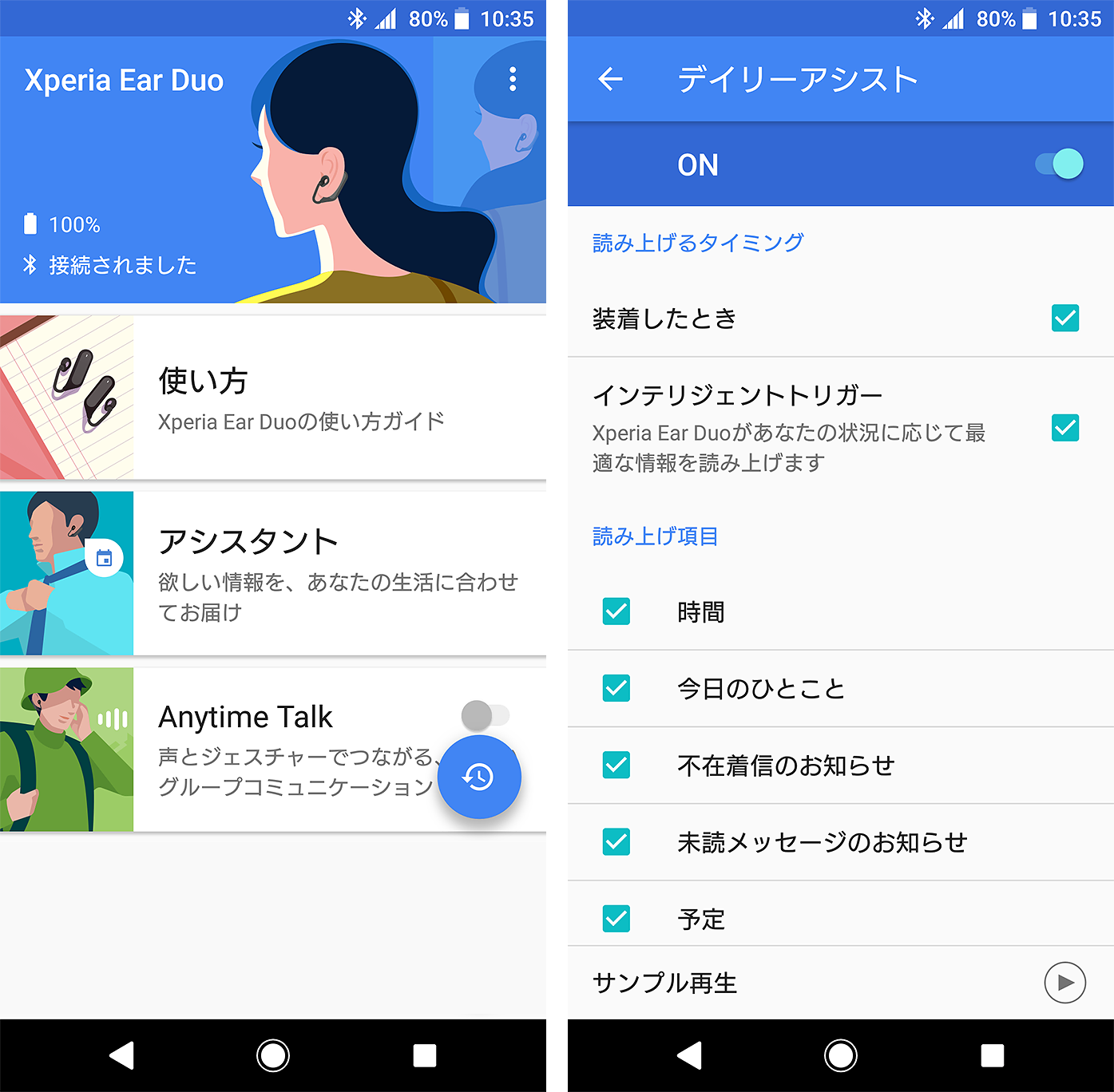The height and width of the screenshot is (1092, 1114).
Task: Open the 使い方 guide card
Action: click(273, 398)
